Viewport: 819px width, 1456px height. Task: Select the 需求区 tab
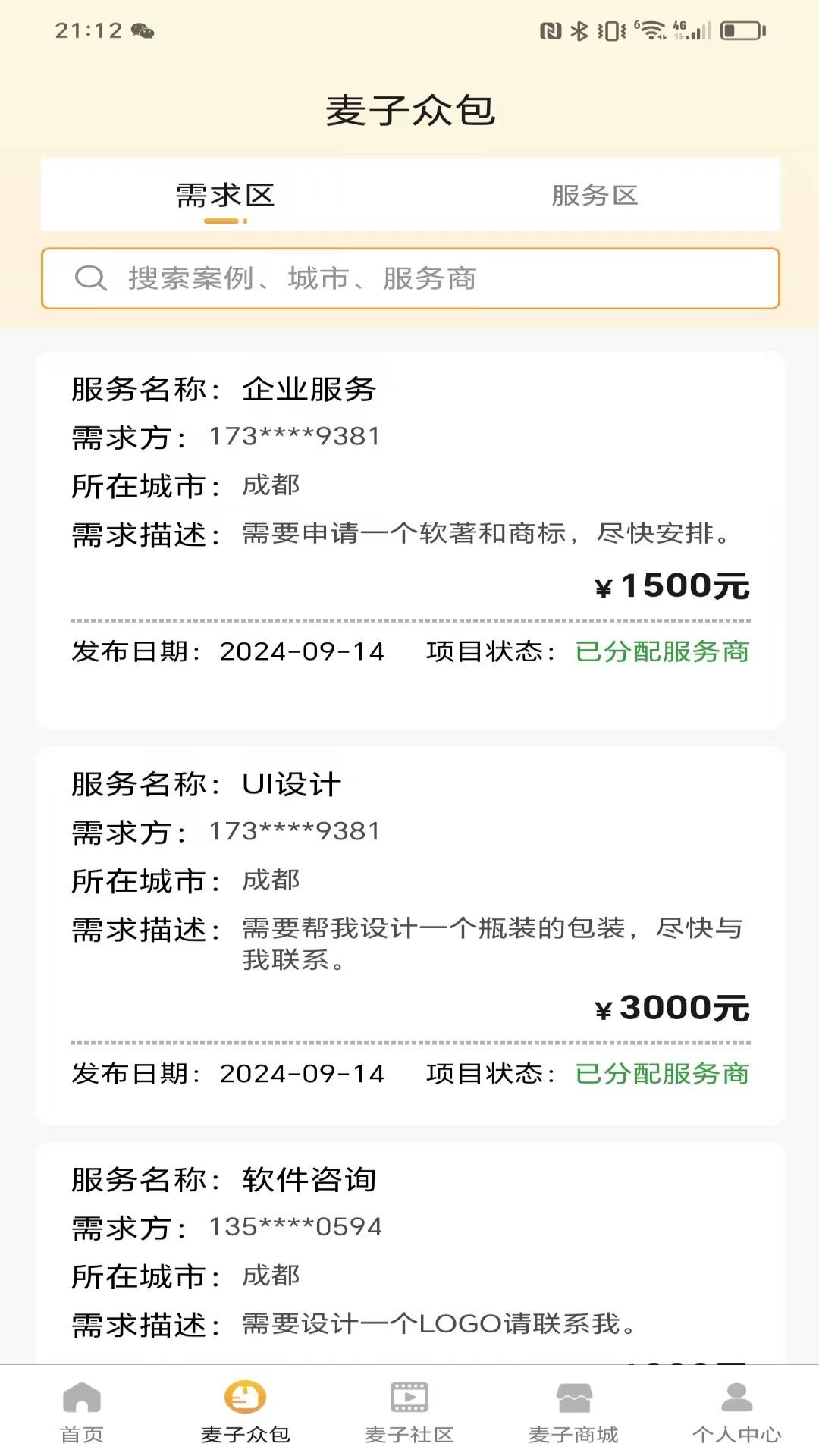pyautogui.click(x=224, y=196)
